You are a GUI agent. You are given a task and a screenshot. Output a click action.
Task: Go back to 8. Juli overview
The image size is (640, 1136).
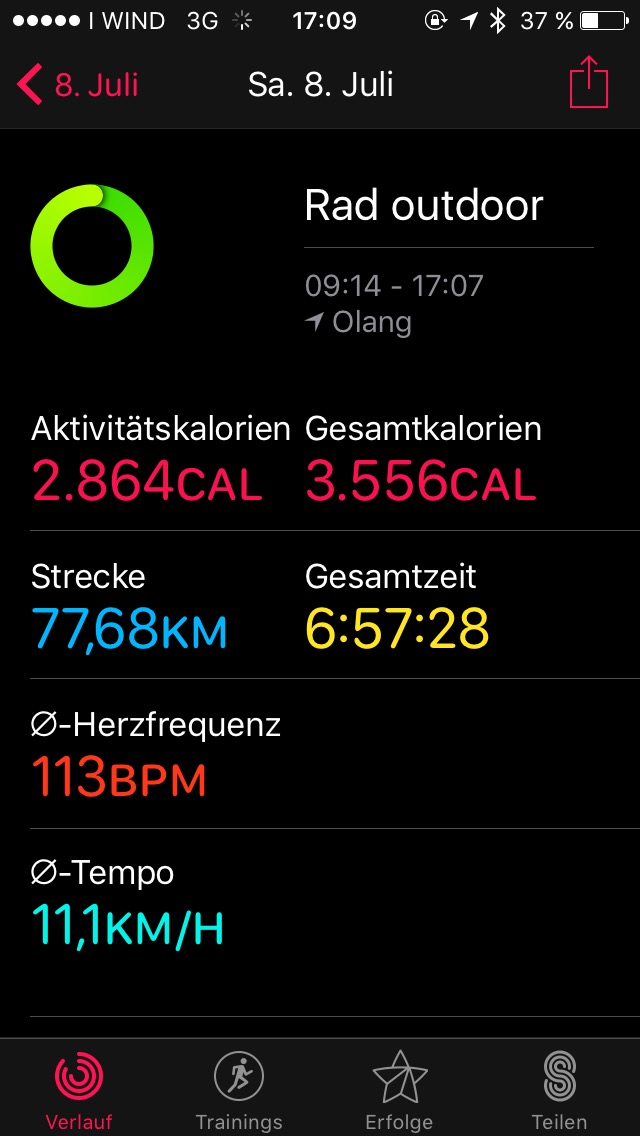pyautogui.click(x=78, y=85)
